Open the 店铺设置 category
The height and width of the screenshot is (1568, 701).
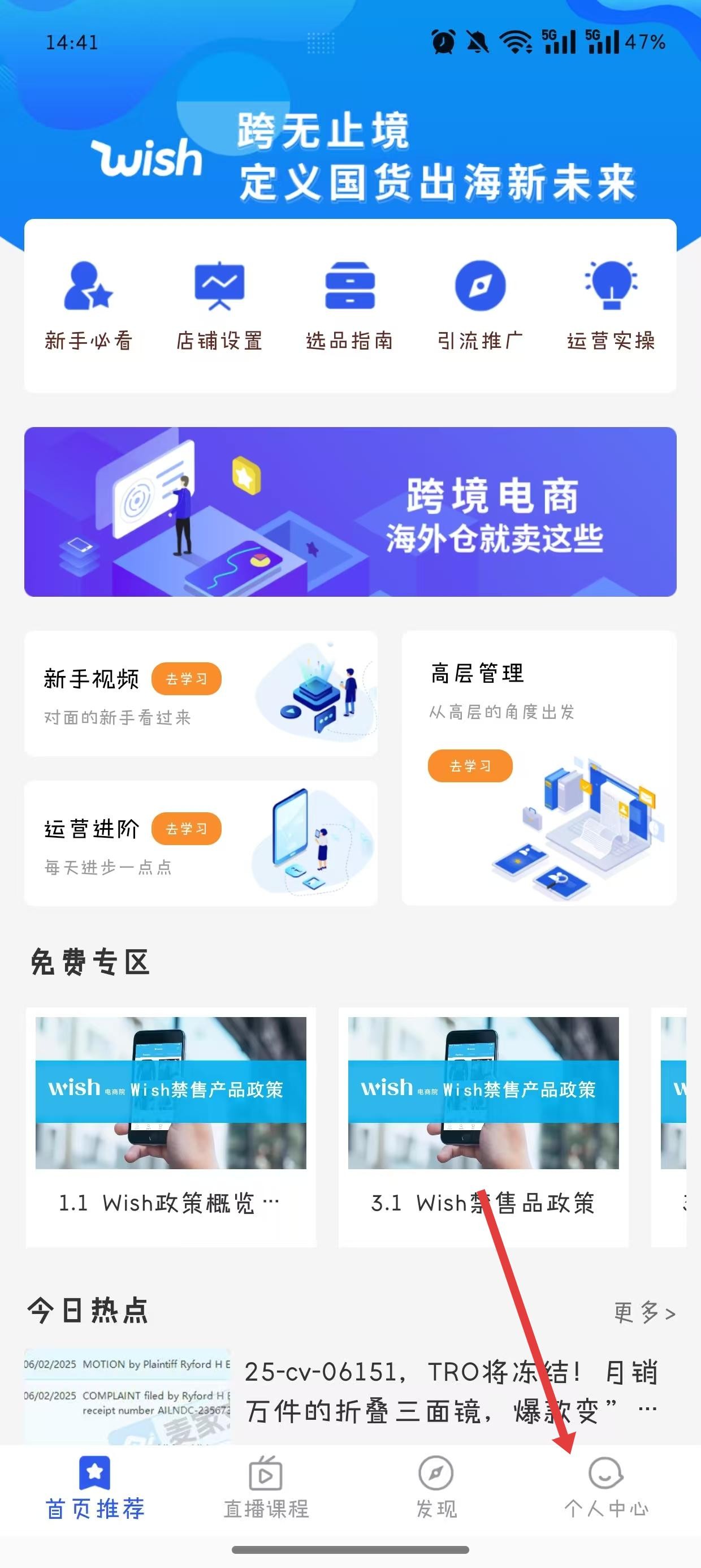[x=219, y=305]
